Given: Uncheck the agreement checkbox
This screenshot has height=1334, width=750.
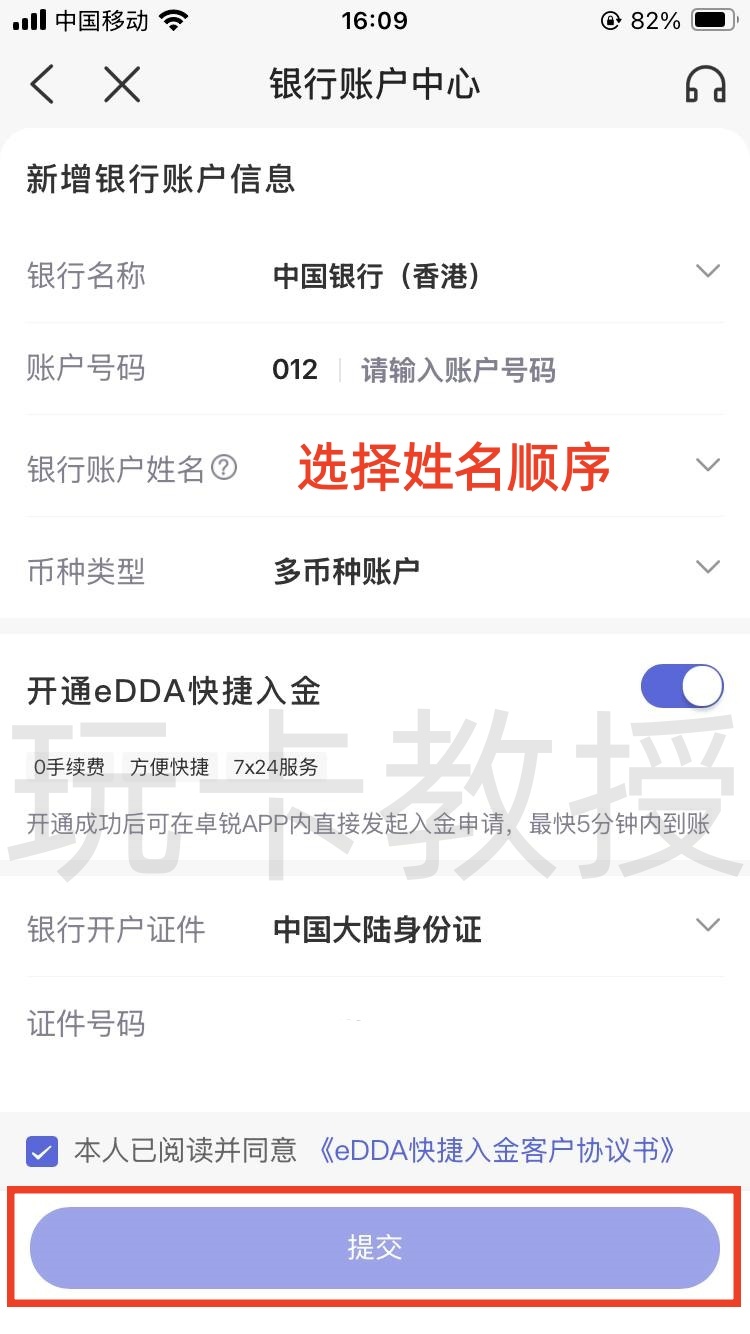Looking at the screenshot, I should click(42, 1151).
